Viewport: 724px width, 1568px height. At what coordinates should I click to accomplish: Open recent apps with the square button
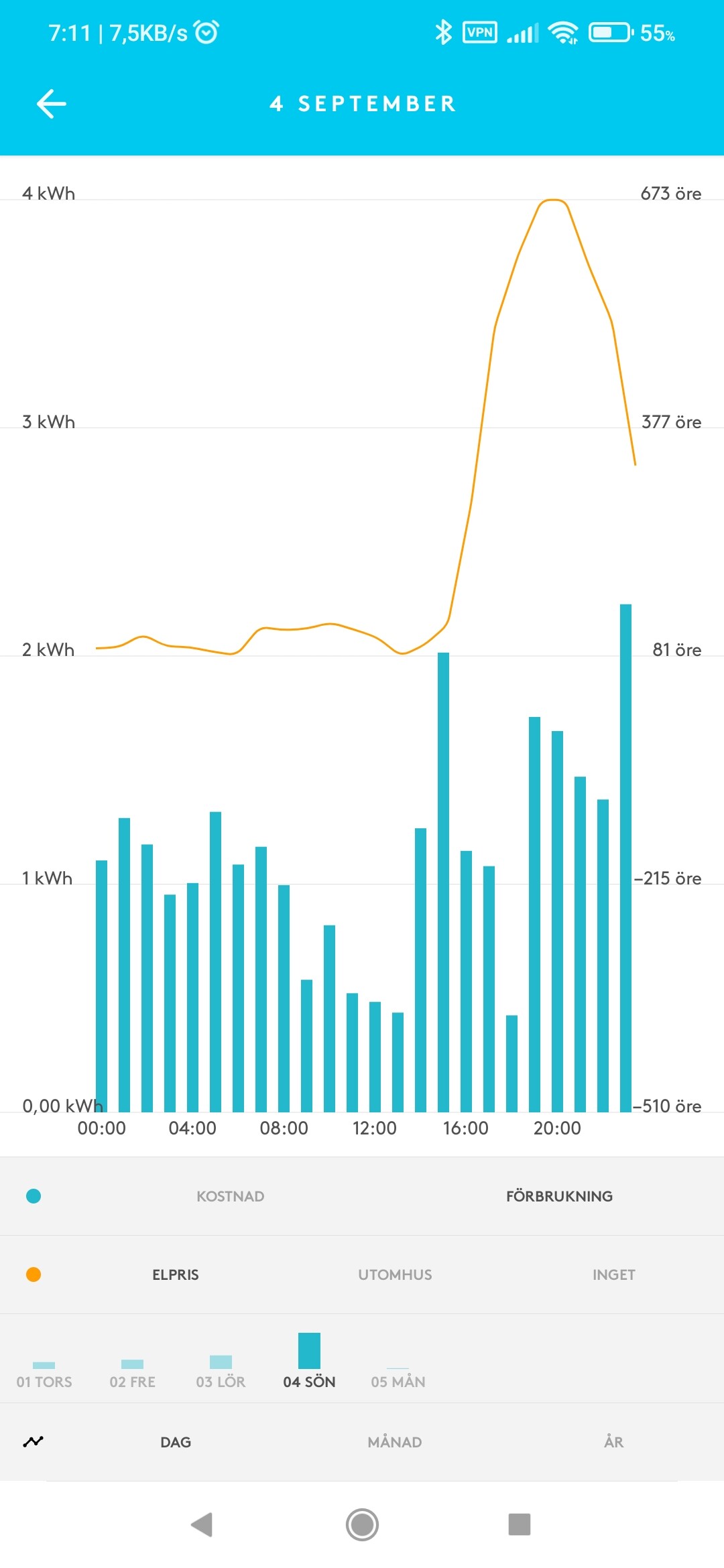[520, 1524]
